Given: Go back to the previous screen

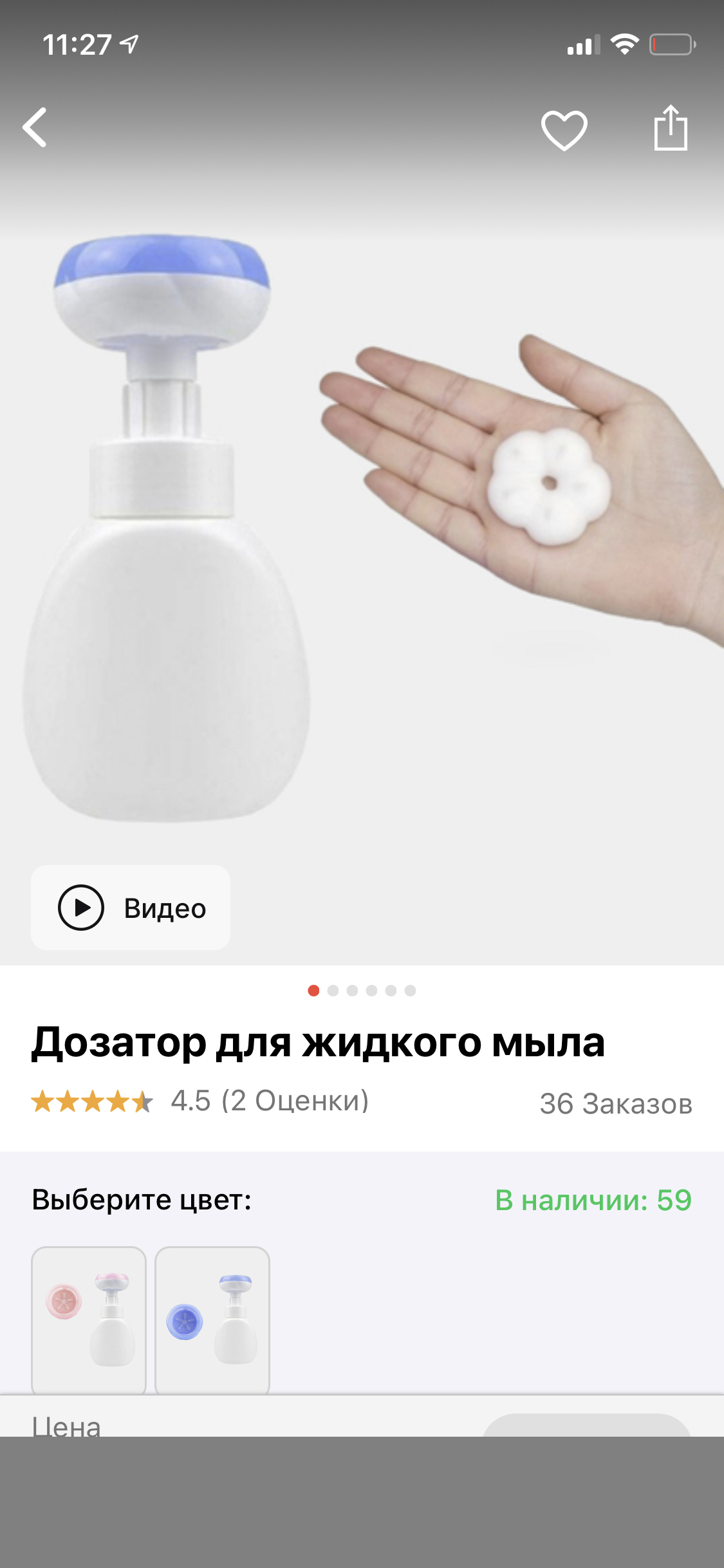Looking at the screenshot, I should (x=35, y=127).
